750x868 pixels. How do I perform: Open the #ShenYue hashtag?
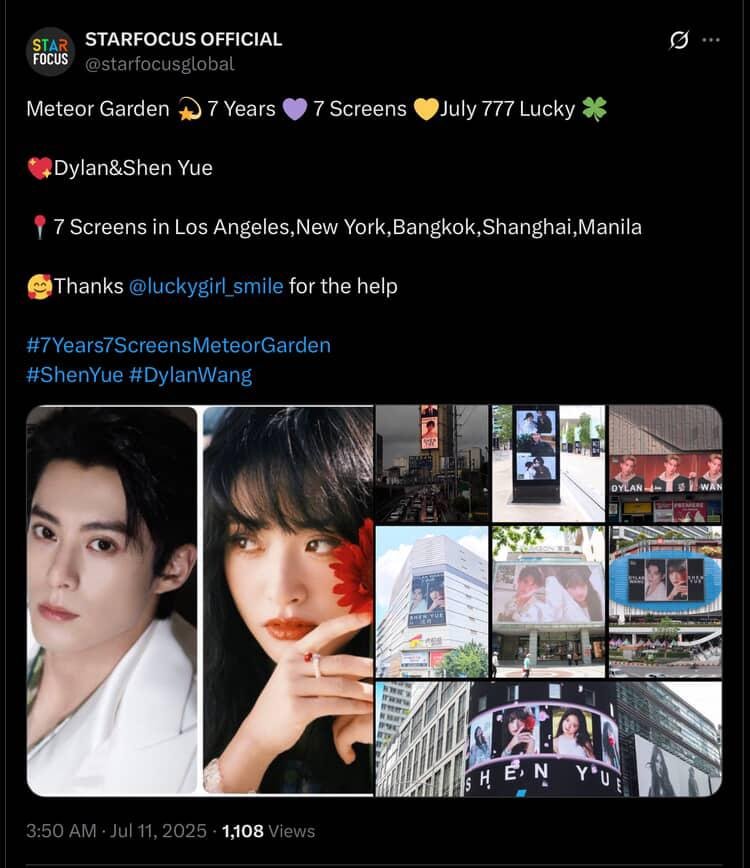[75, 375]
